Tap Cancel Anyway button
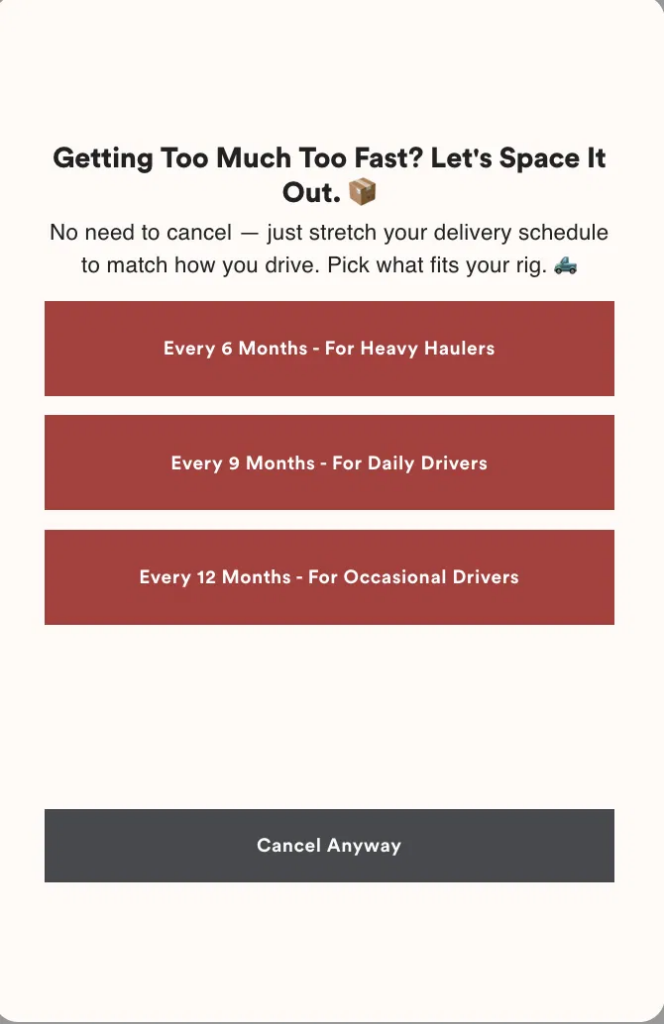 (329, 846)
